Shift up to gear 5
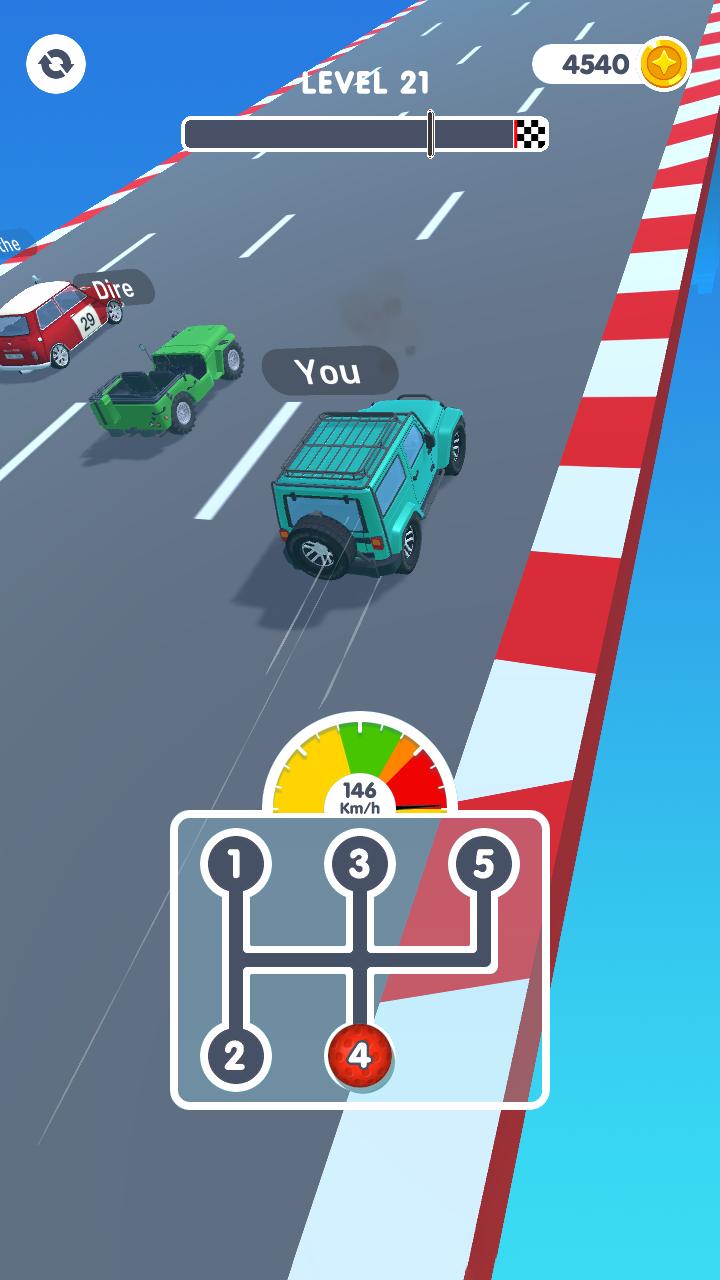The width and height of the screenshot is (720, 1280). pyautogui.click(x=484, y=864)
